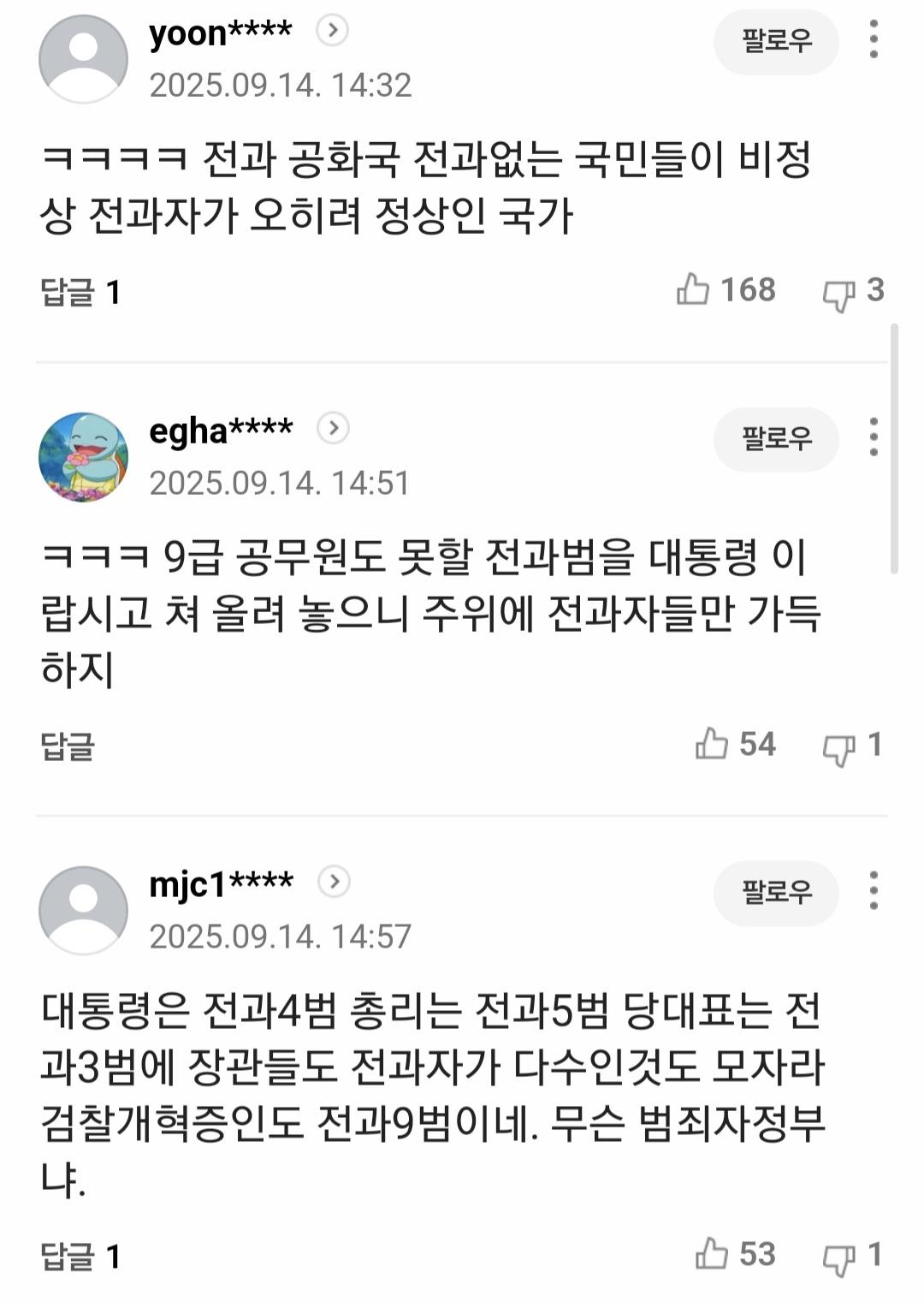Image resolution: width=924 pixels, height=1302 pixels.
Task: Follow mjc1**** by clicking 팔로우
Action: tap(775, 894)
